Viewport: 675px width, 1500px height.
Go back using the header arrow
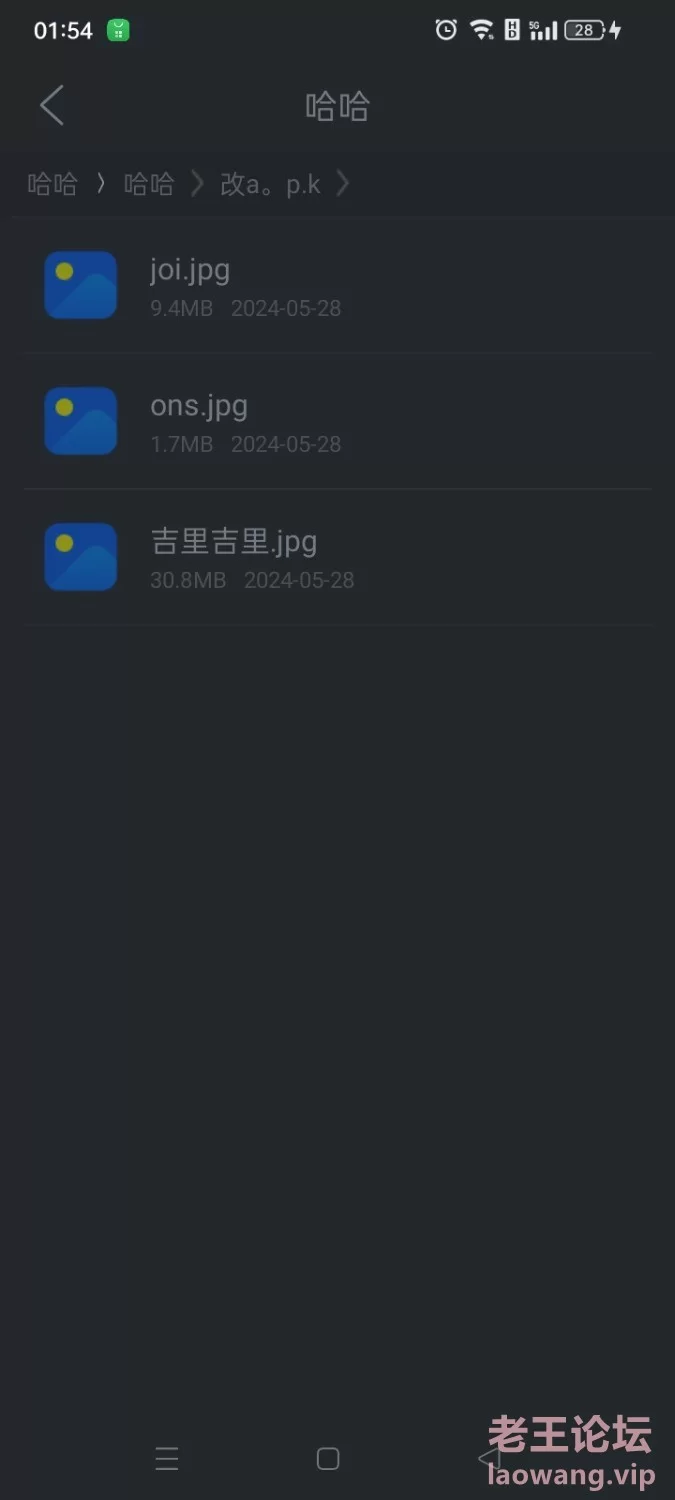[x=52, y=105]
